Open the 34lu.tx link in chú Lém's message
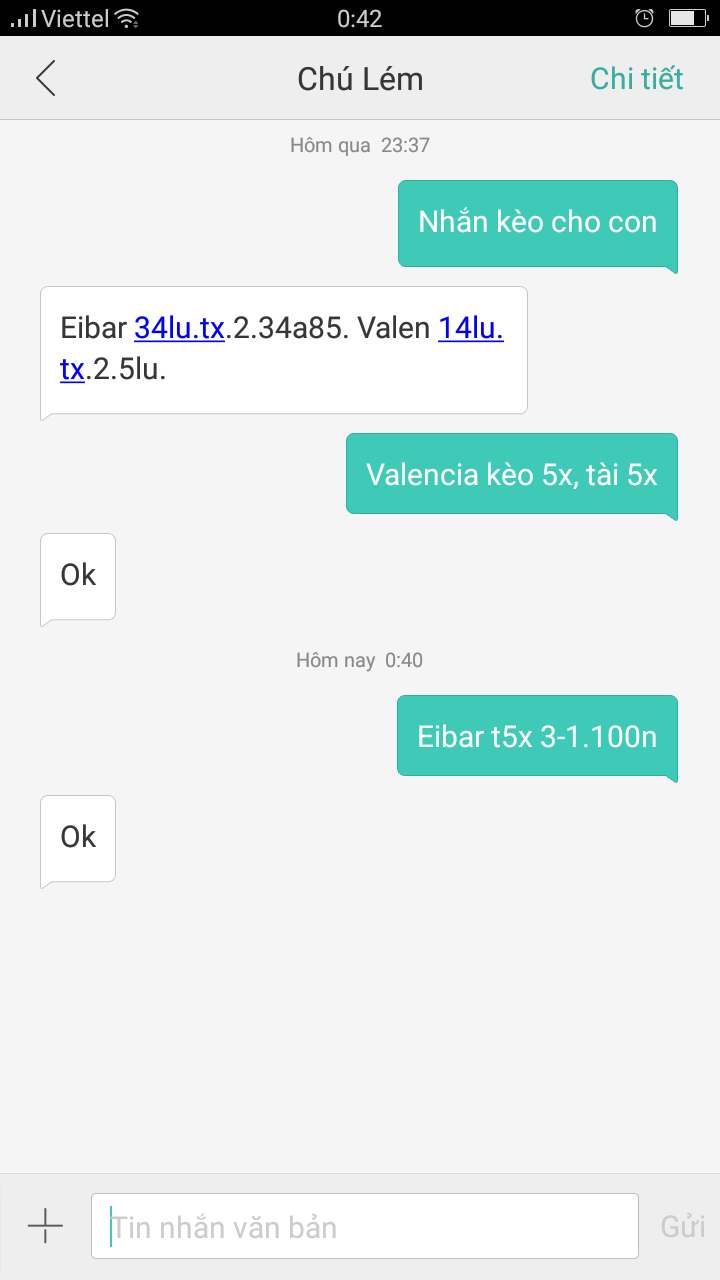The image size is (720, 1280). click(x=180, y=328)
